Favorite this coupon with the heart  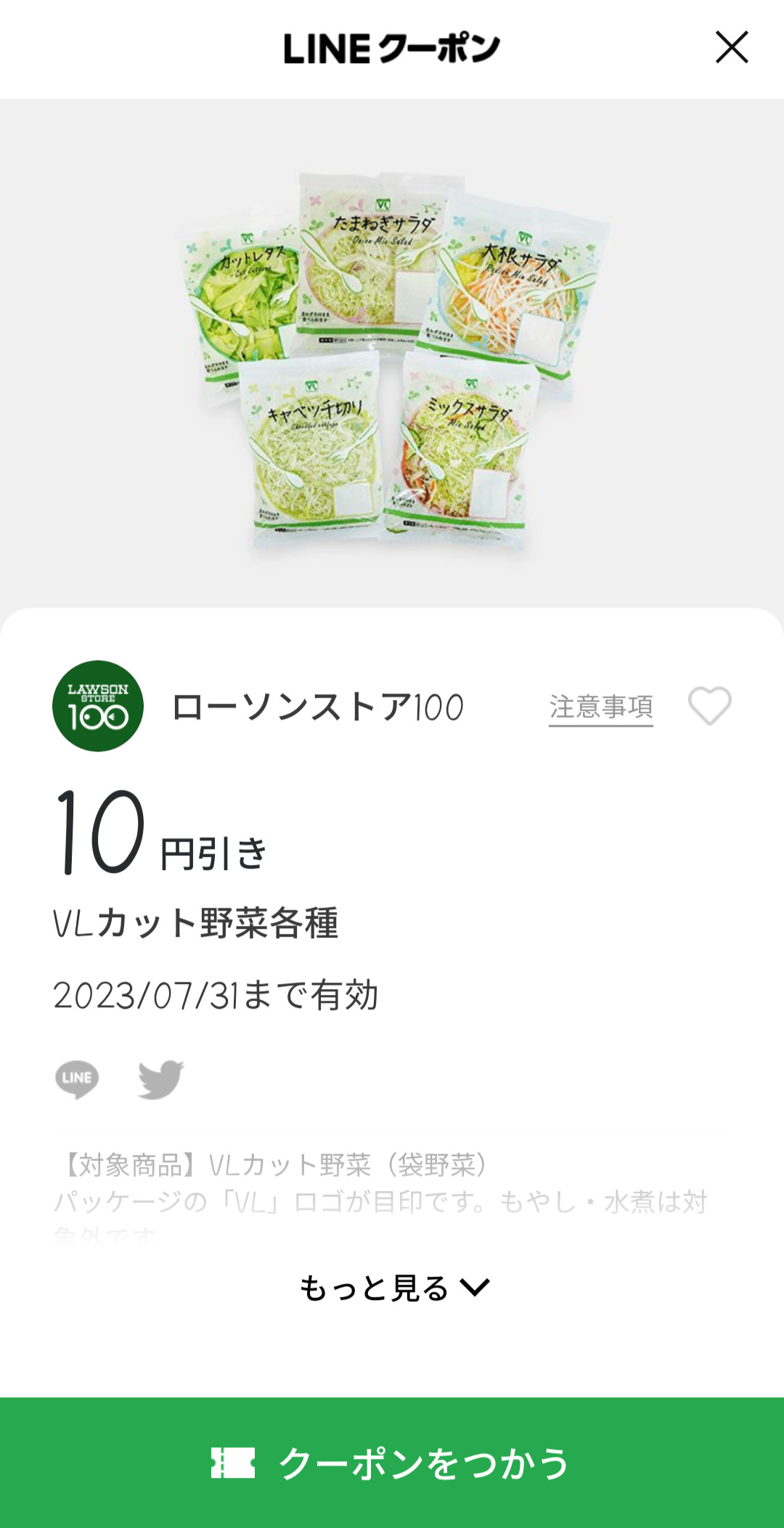pos(709,706)
